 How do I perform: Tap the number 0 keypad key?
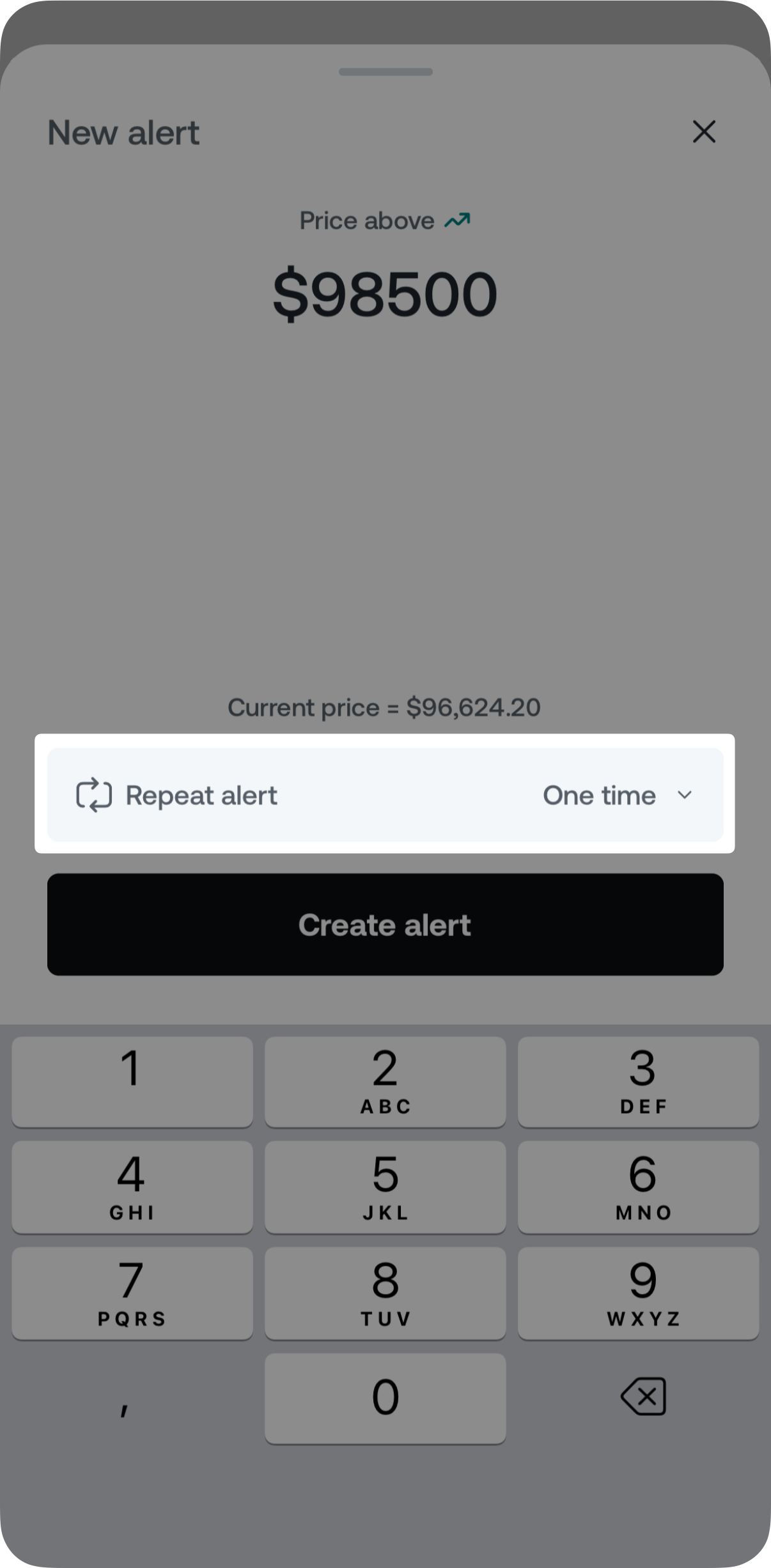385,1397
